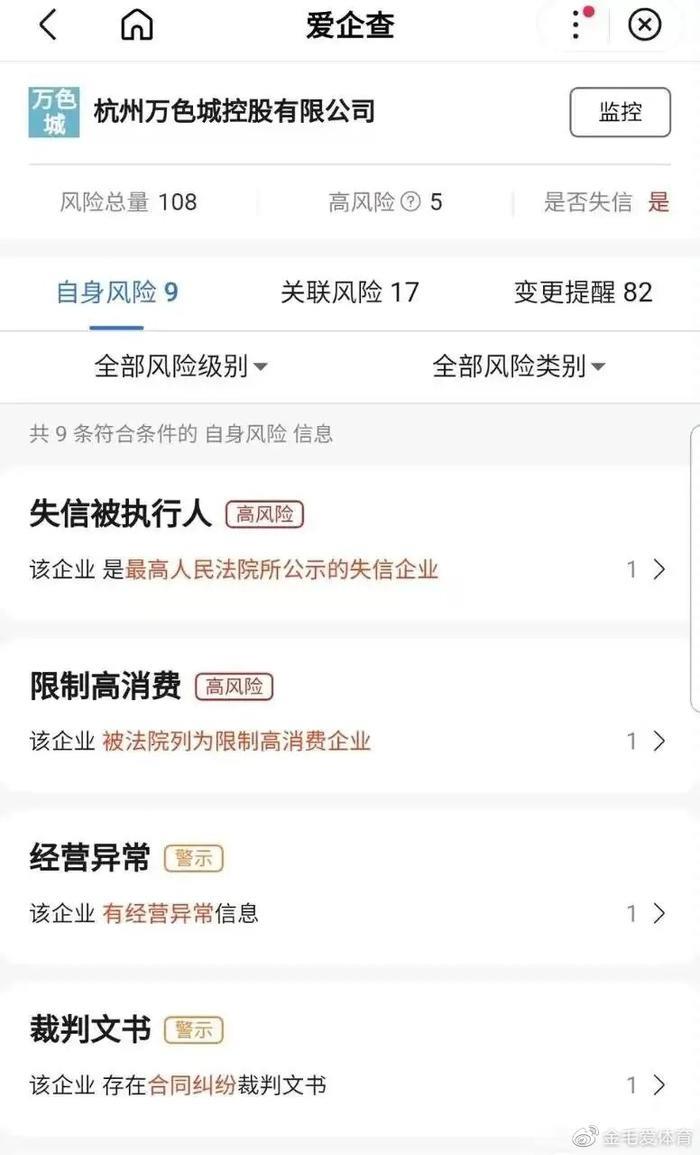Go back using the top-left arrow
Screen dimensions: 700x1155
[47, 26]
